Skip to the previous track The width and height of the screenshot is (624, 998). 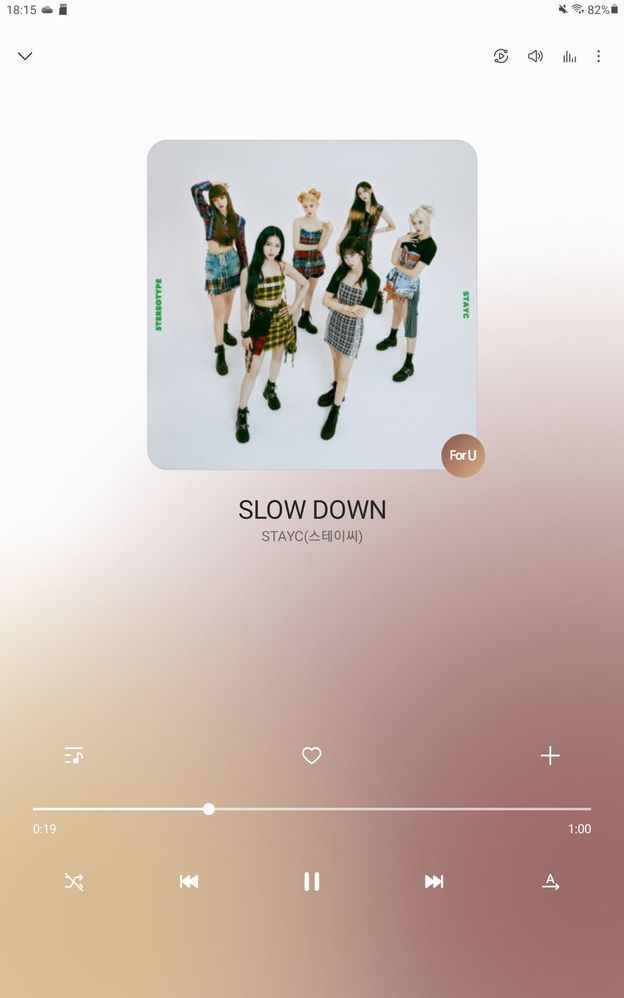189,881
